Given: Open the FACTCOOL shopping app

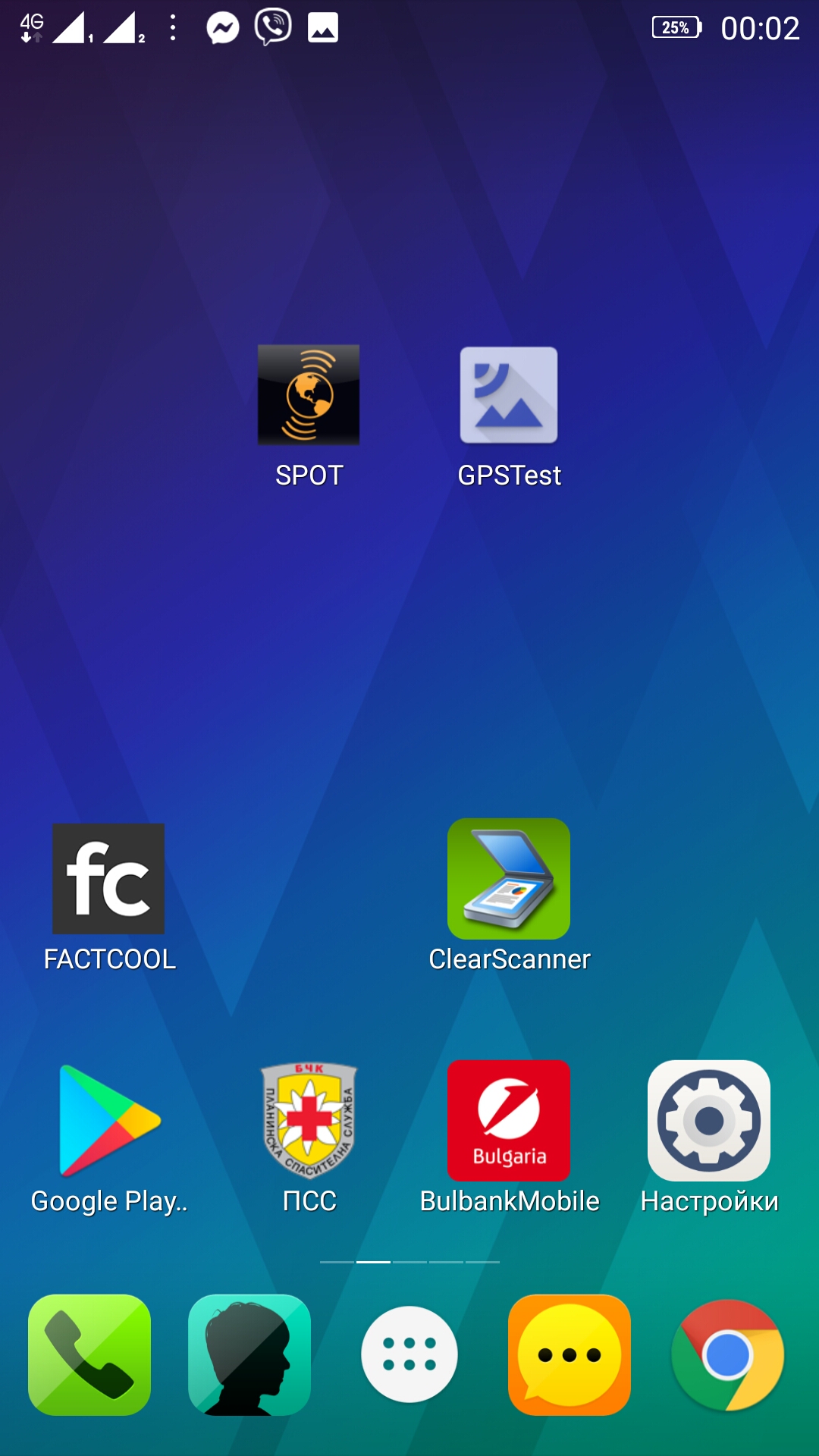Looking at the screenshot, I should 108,879.
